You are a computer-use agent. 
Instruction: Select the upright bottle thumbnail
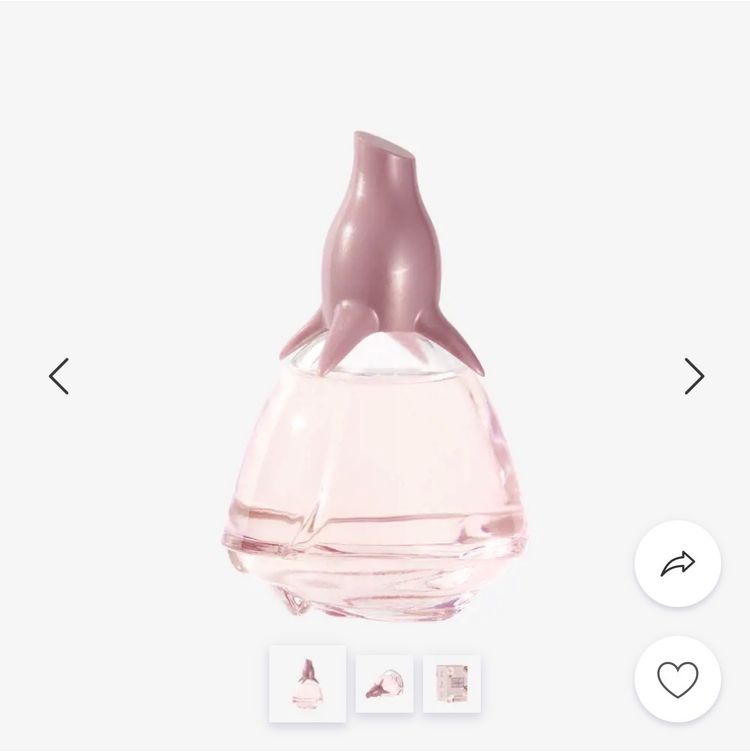tap(307, 684)
